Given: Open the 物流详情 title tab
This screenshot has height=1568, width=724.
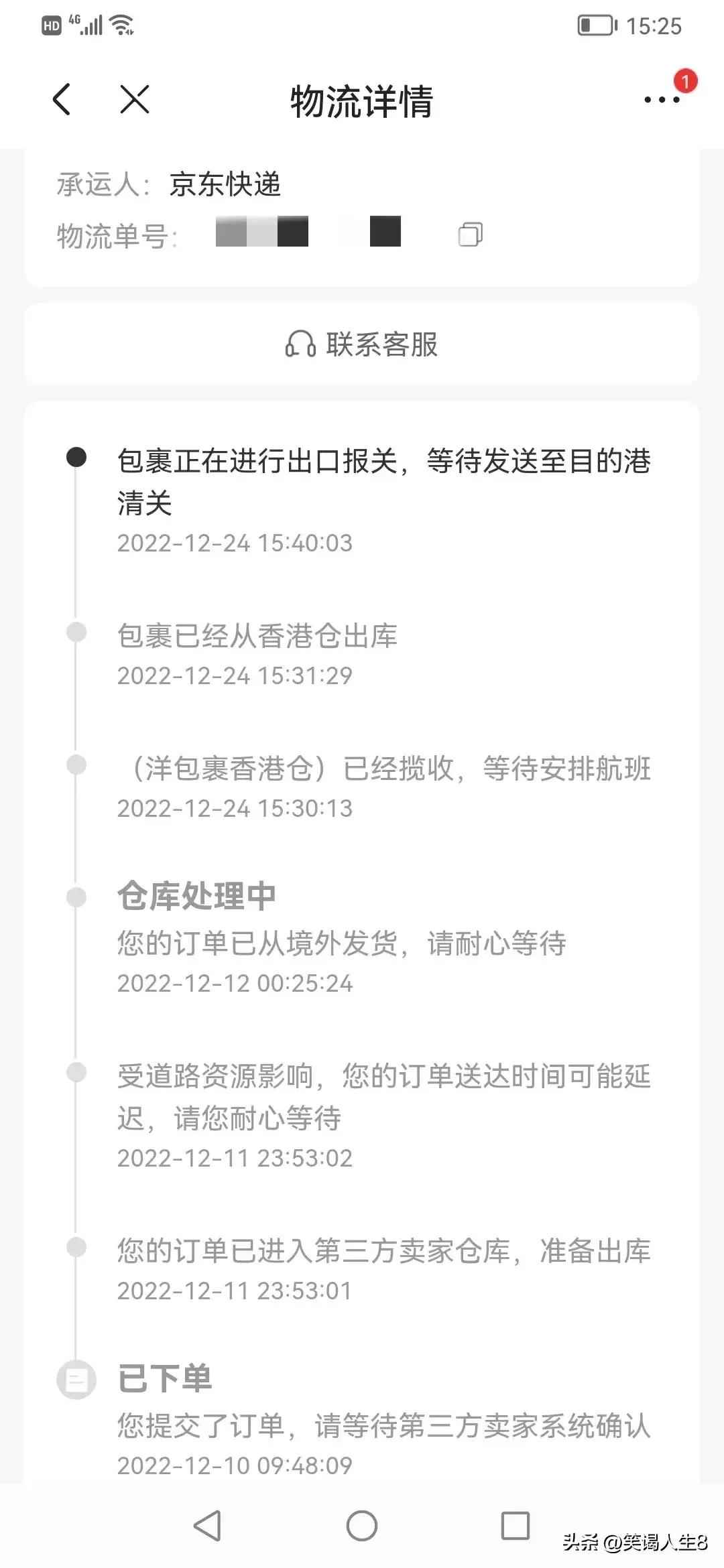Looking at the screenshot, I should (362, 101).
